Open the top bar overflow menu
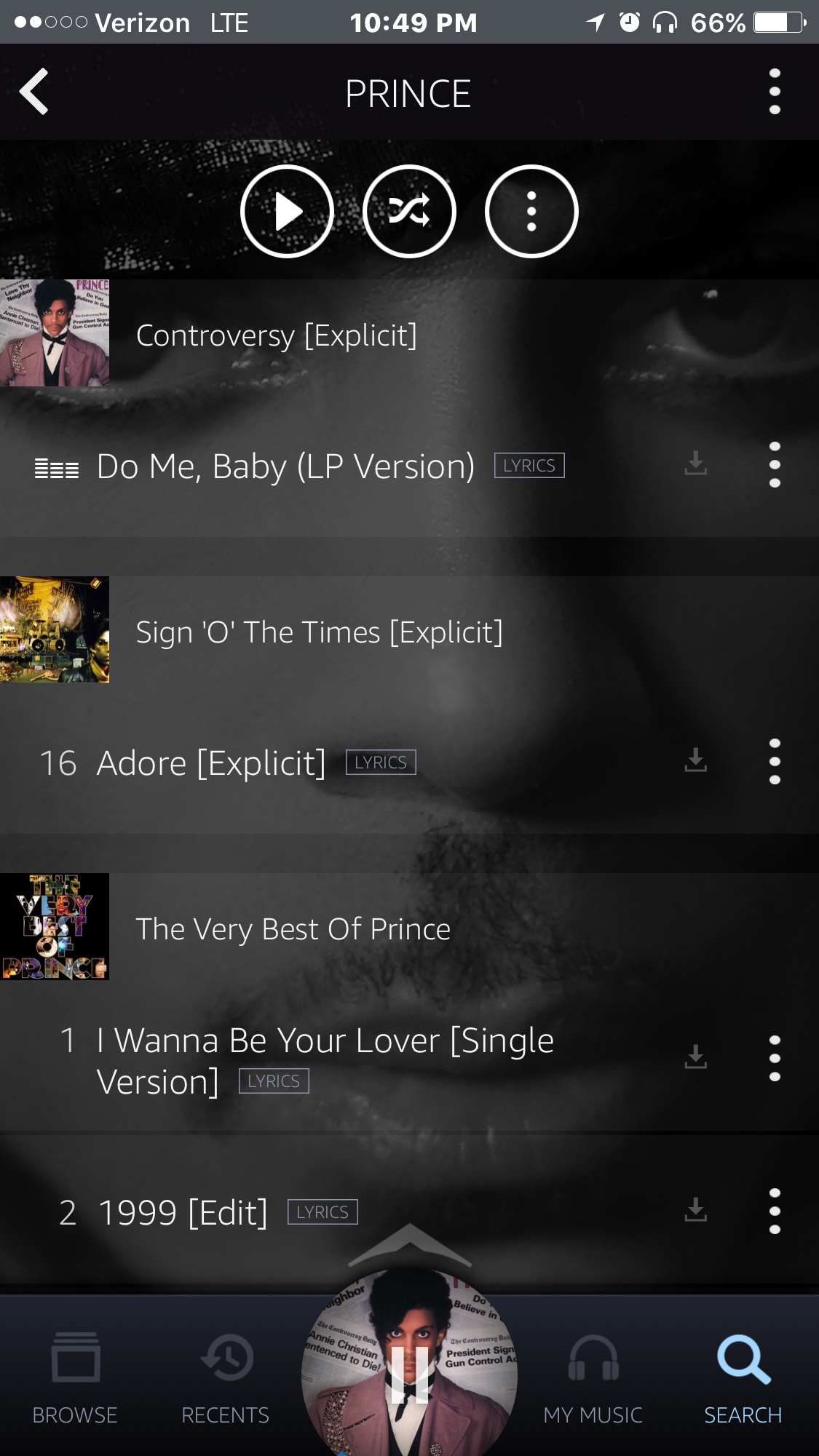Viewport: 819px width, 1456px height. 775,92
